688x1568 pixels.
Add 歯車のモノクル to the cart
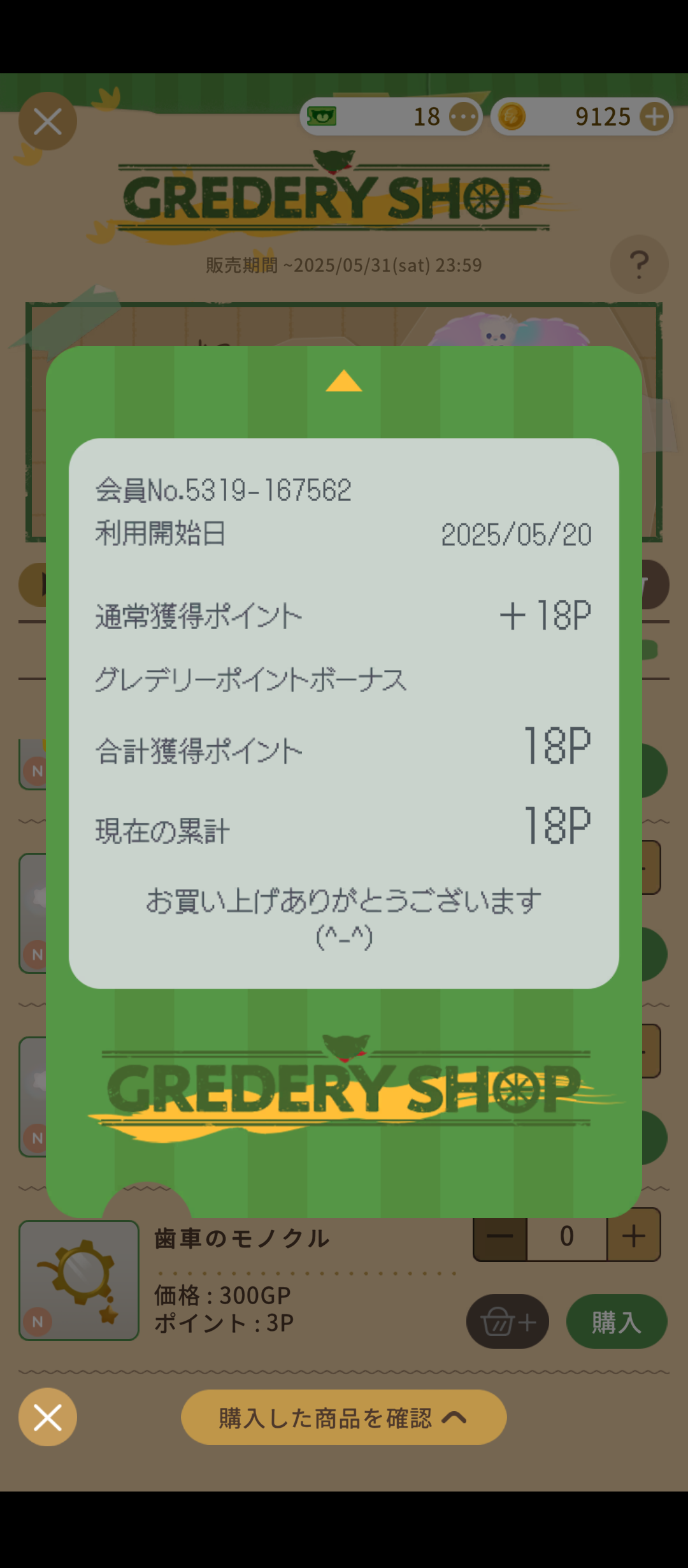click(x=508, y=1321)
